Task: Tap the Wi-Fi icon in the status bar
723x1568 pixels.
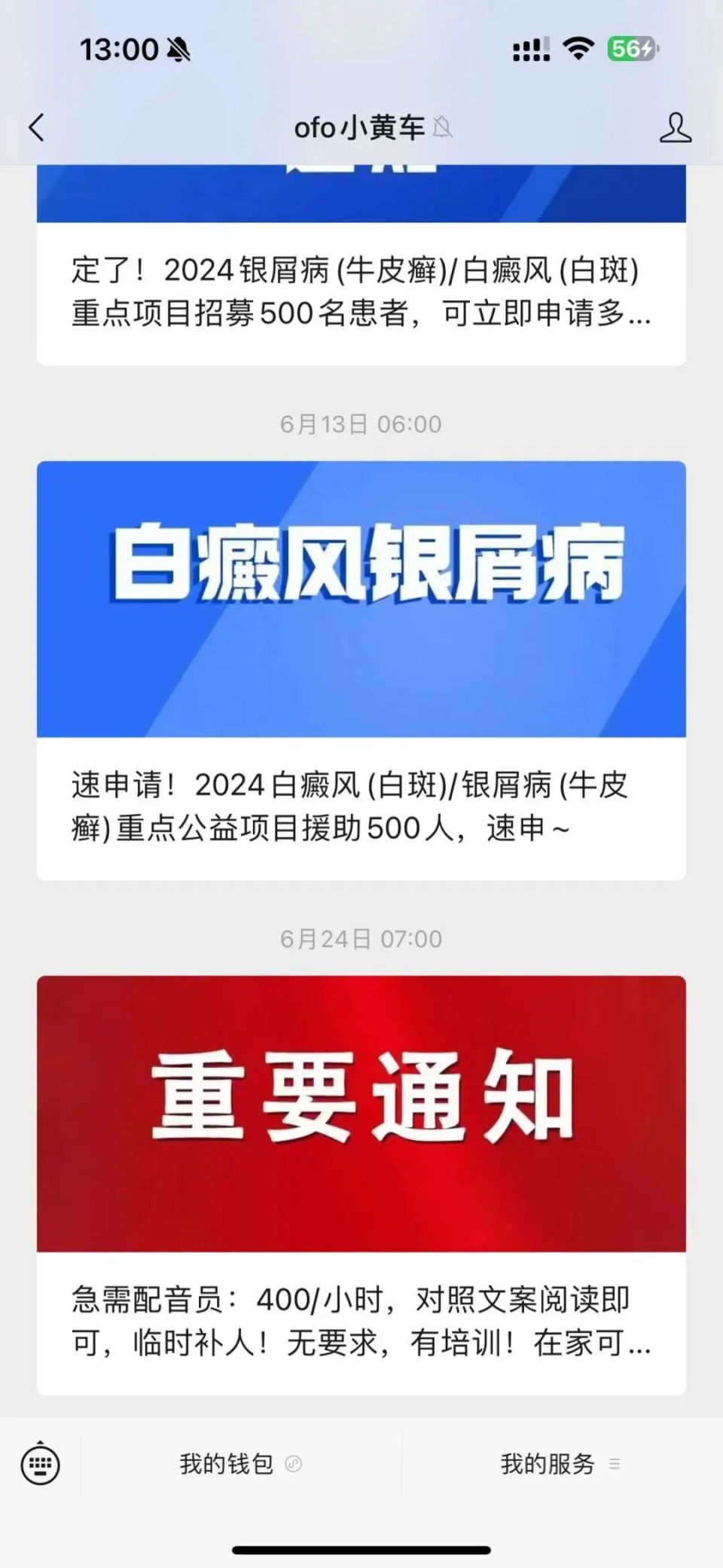Action: (x=578, y=50)
